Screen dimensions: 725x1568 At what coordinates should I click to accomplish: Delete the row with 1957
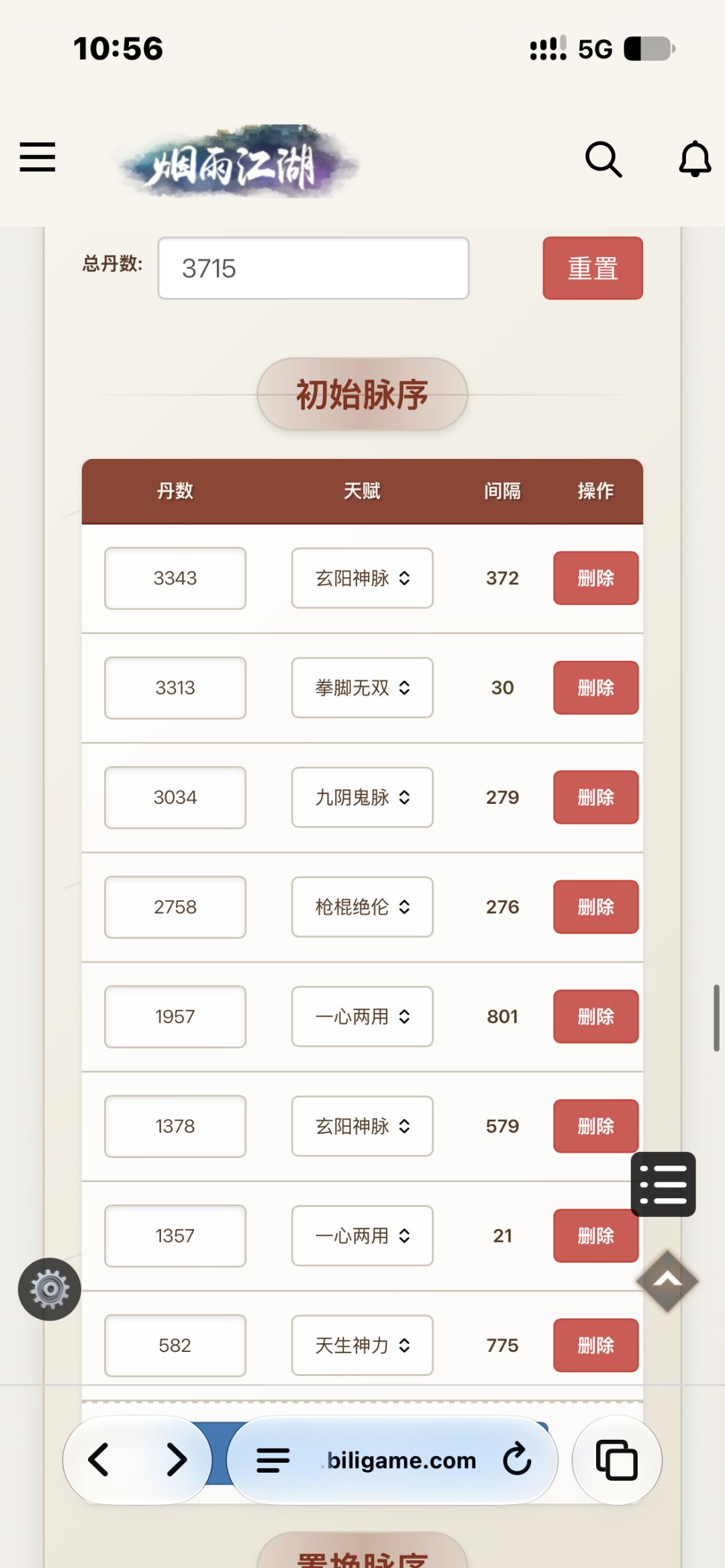(x=595, y=1016)
